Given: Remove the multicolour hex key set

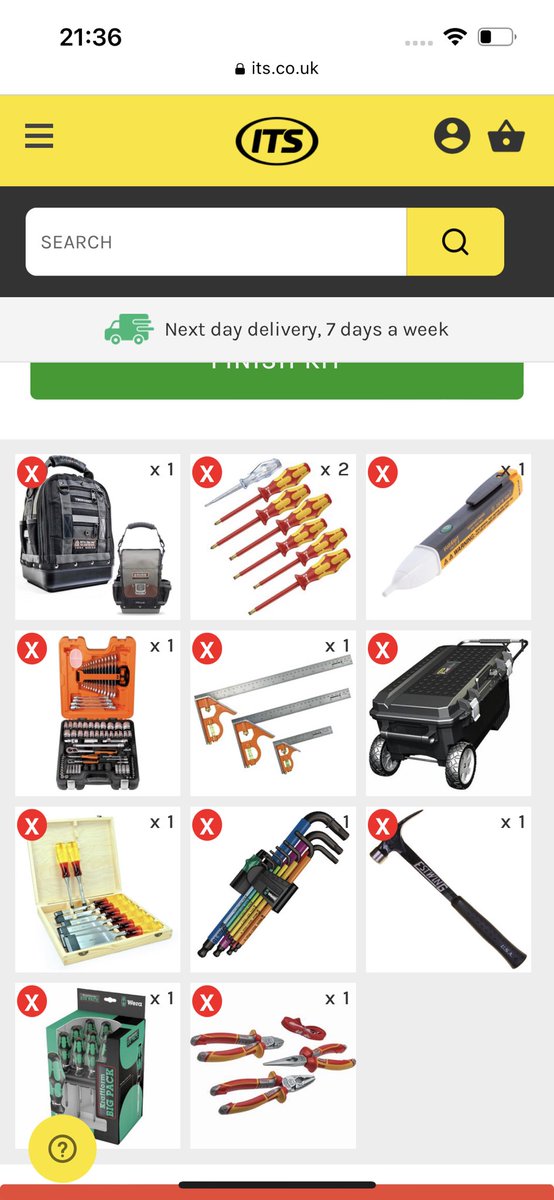Looking at the screenshot, I should 208,825.
